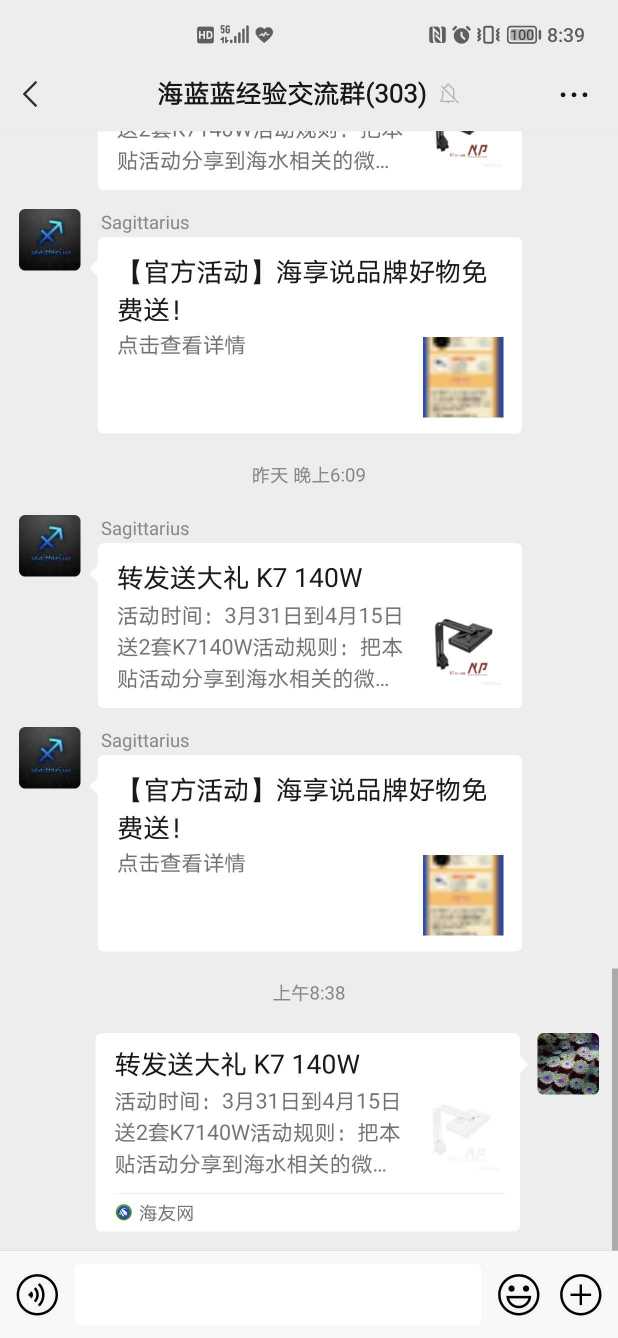Switch to voice message input
Image resolution: width=618 pixels, height=1338 pixels.
click(x=38, y=1295)
